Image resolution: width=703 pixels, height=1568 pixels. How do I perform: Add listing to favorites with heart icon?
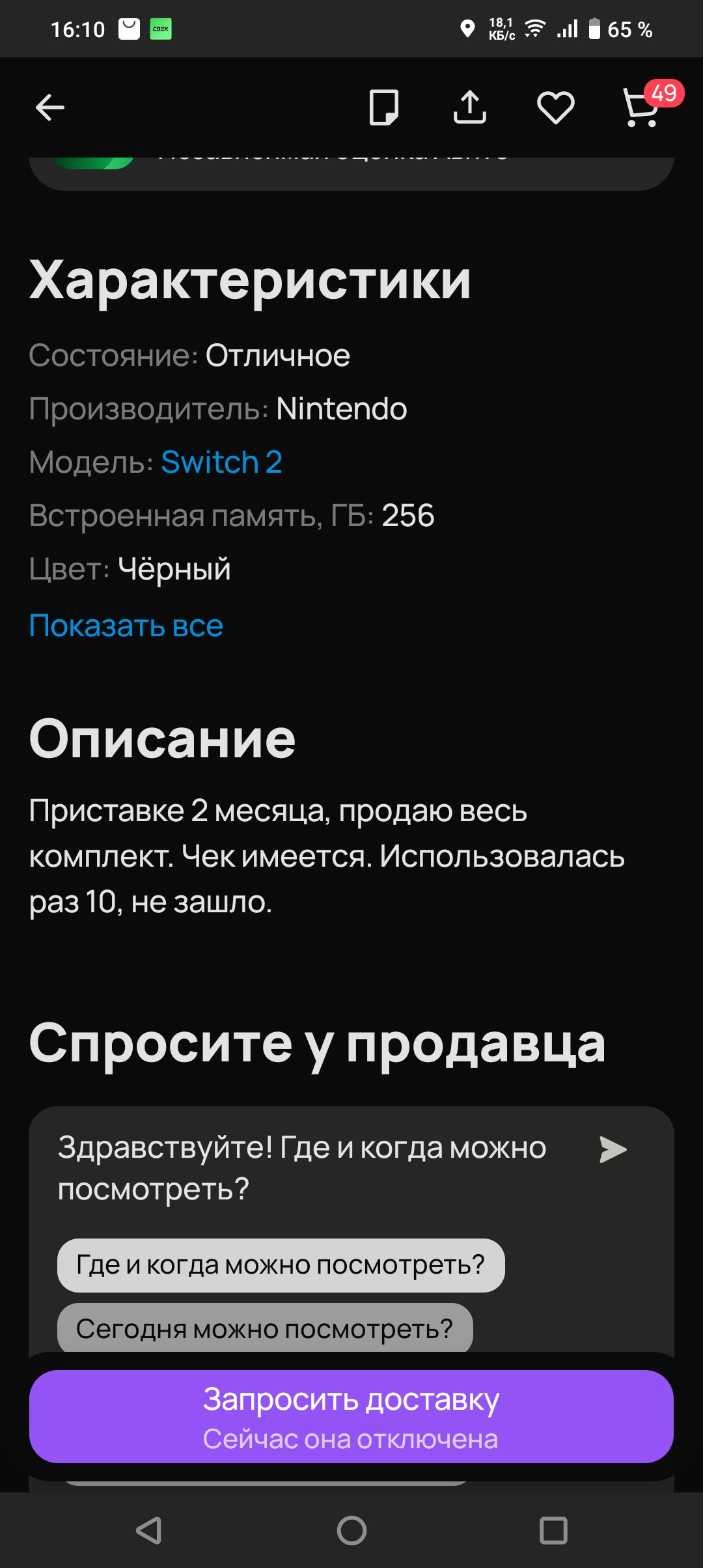click(555, 107)
